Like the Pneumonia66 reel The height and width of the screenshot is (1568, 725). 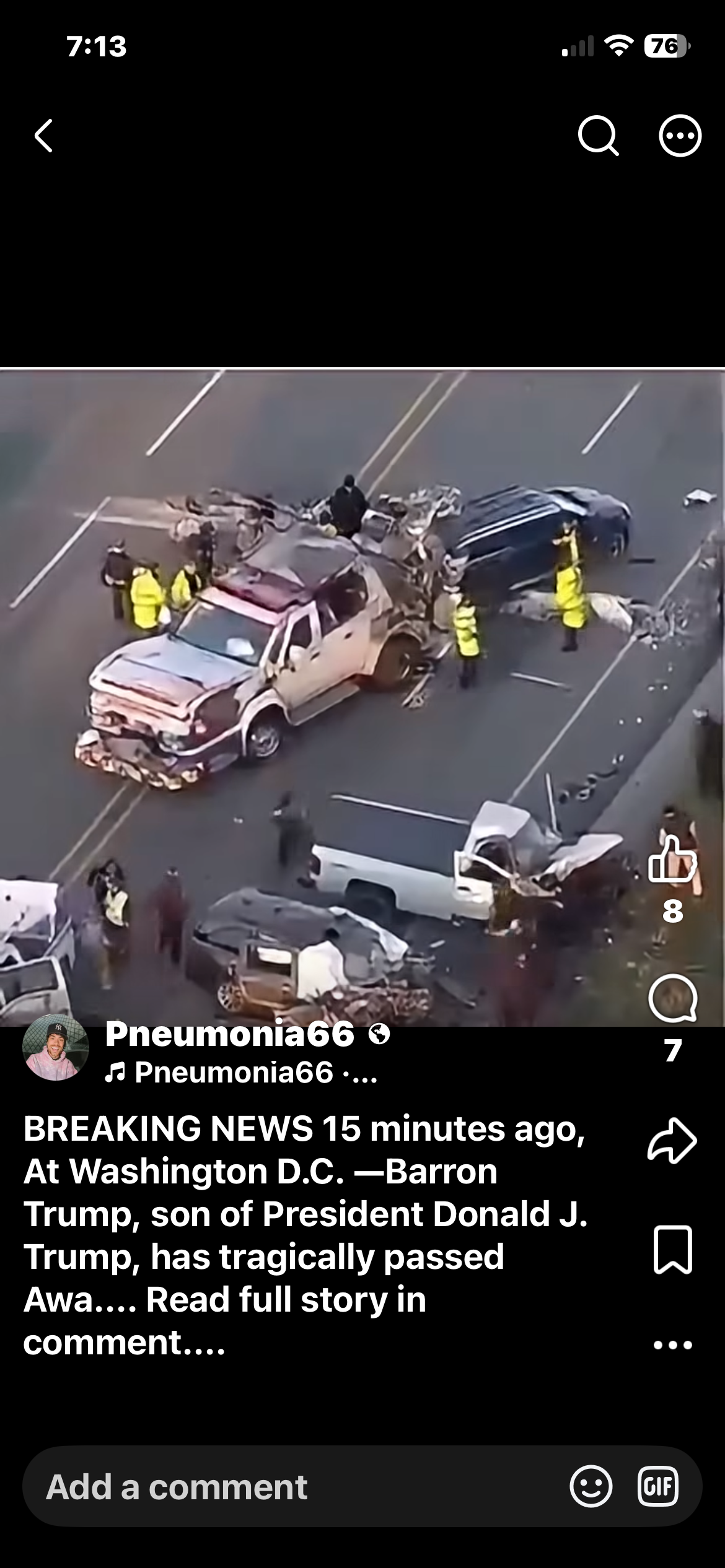[x=673, y=859]
